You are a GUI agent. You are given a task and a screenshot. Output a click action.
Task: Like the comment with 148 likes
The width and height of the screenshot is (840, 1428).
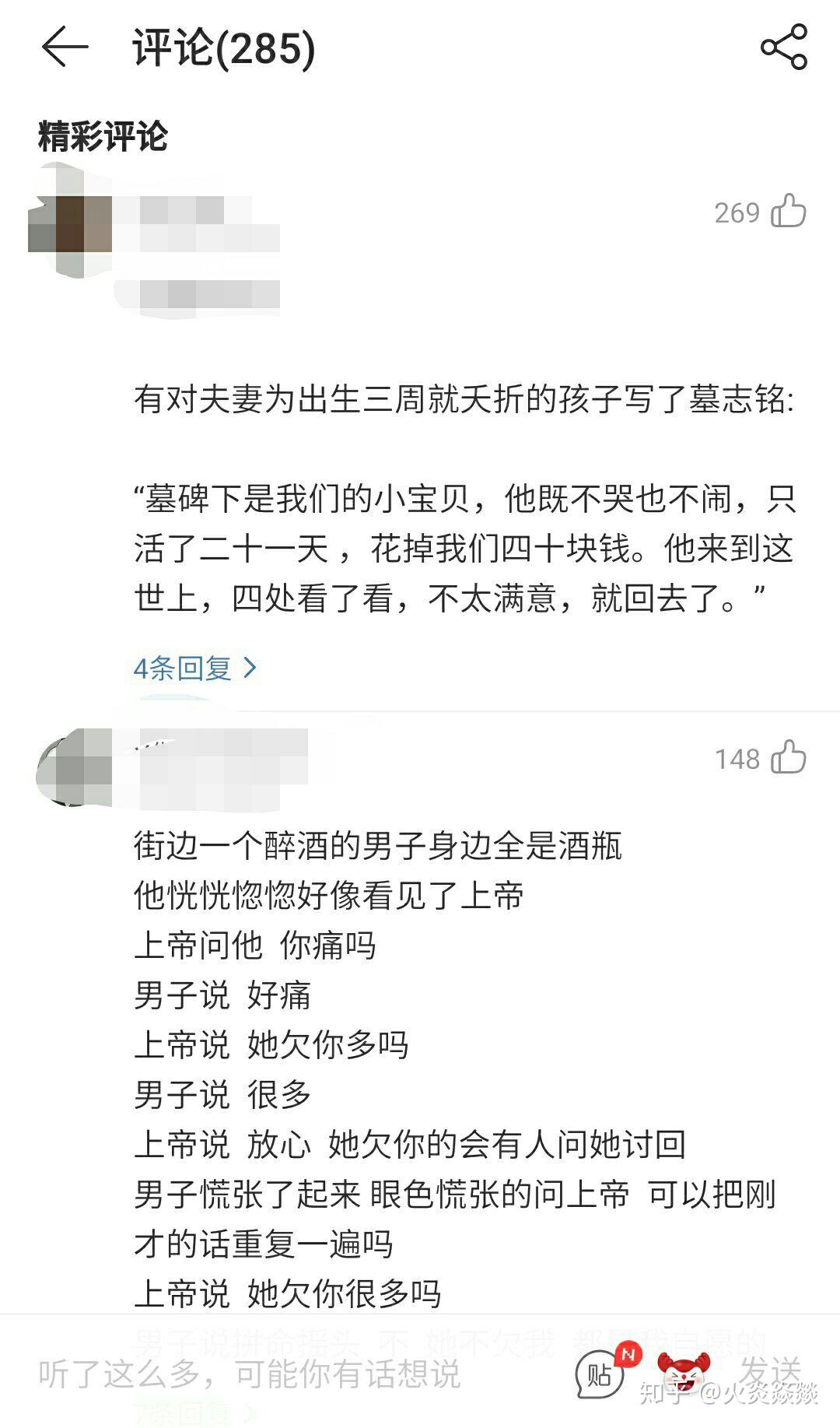pos(788,758)
